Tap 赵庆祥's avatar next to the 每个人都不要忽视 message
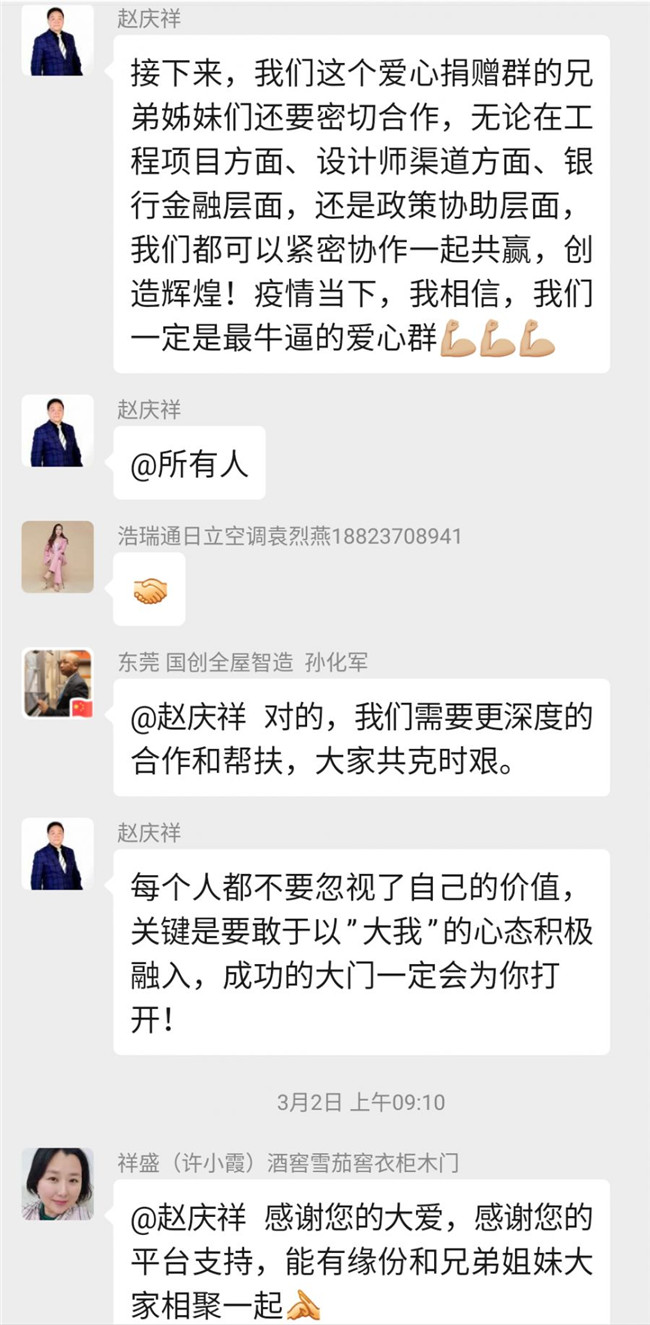The width and height of the screenshot is (650, 1325). (x=58, y=854)
